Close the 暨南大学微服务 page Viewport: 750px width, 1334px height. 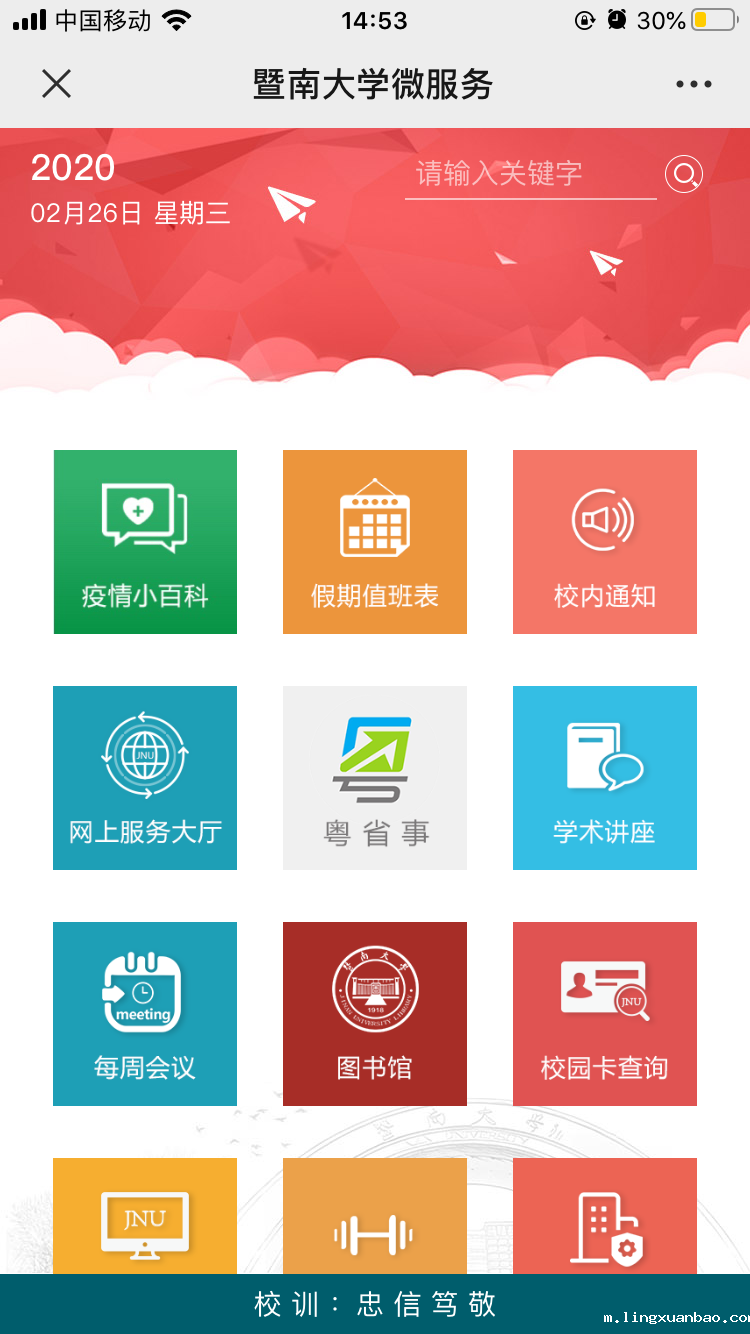point(57,84)
